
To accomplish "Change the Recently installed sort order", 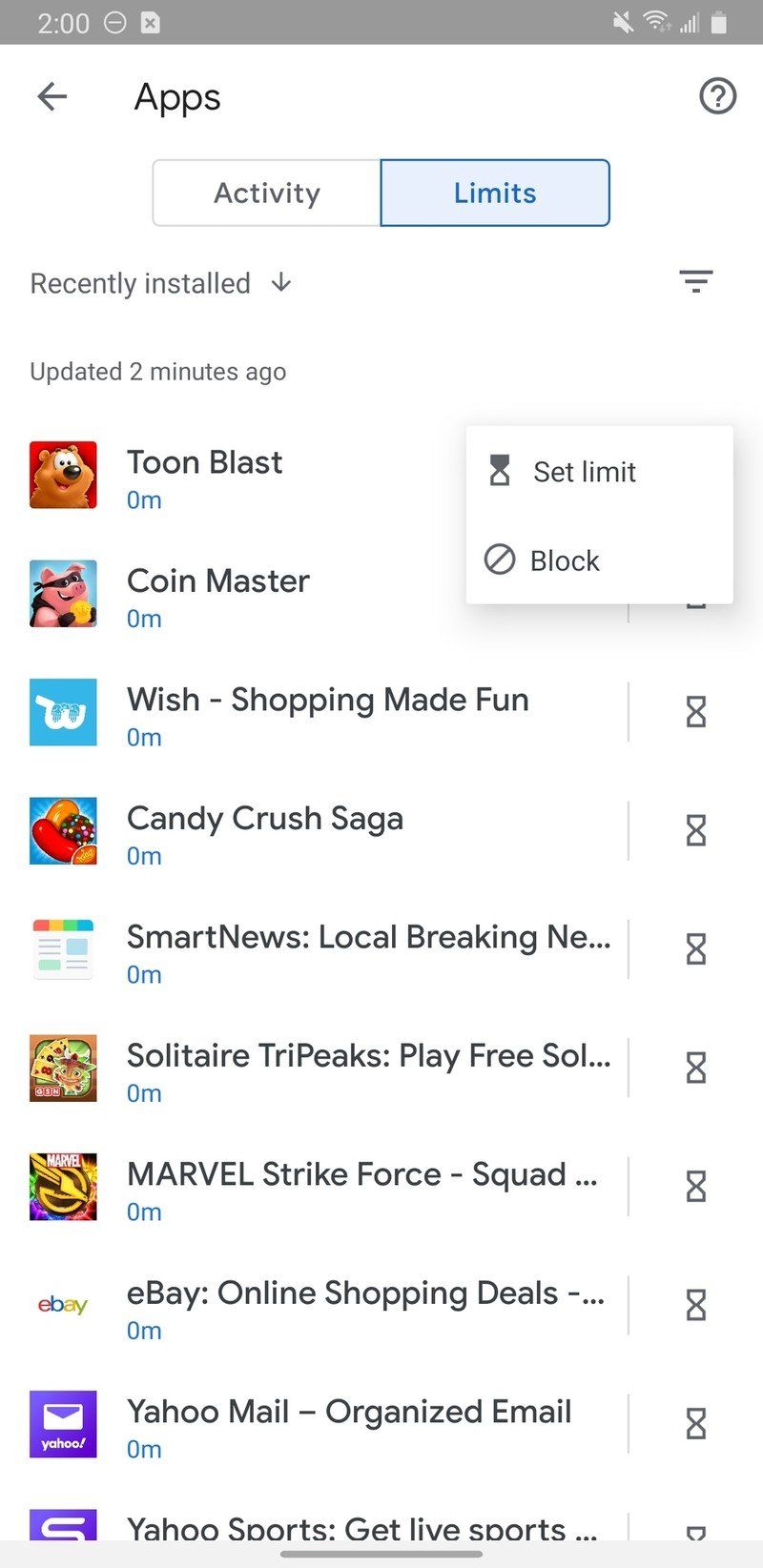I will [161, 283].
